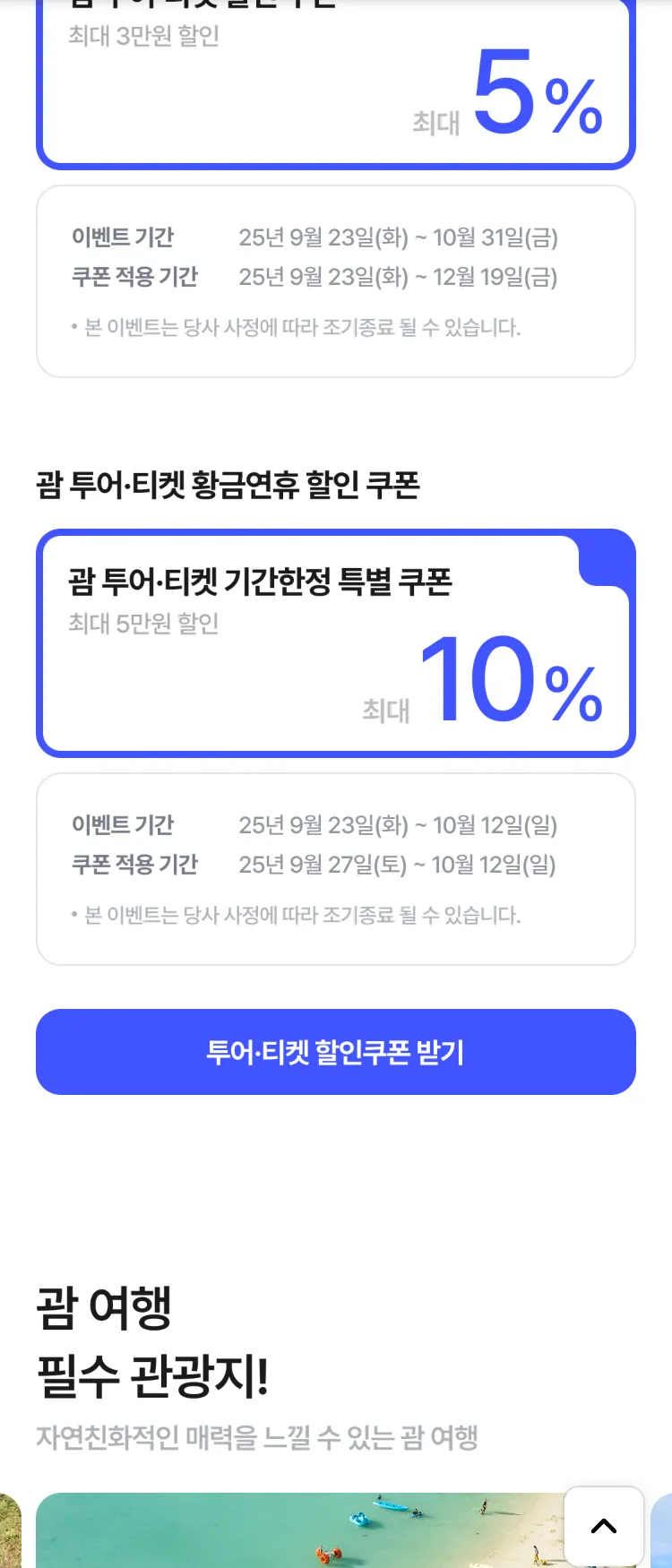
Task: Jump back to top with the up arrow
Action: coord(604,1526)
